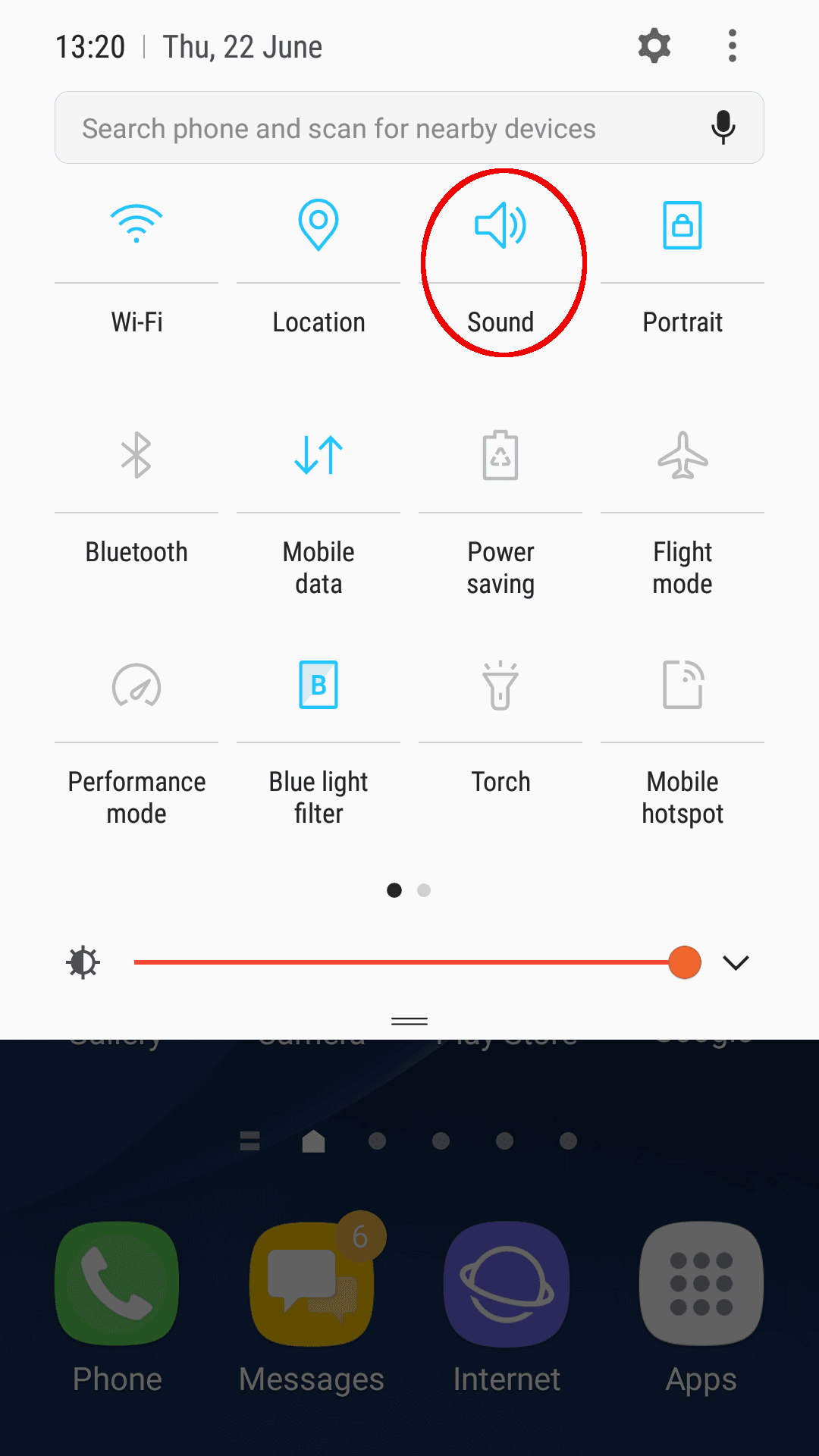Enable Performance mode

[136, 686]
